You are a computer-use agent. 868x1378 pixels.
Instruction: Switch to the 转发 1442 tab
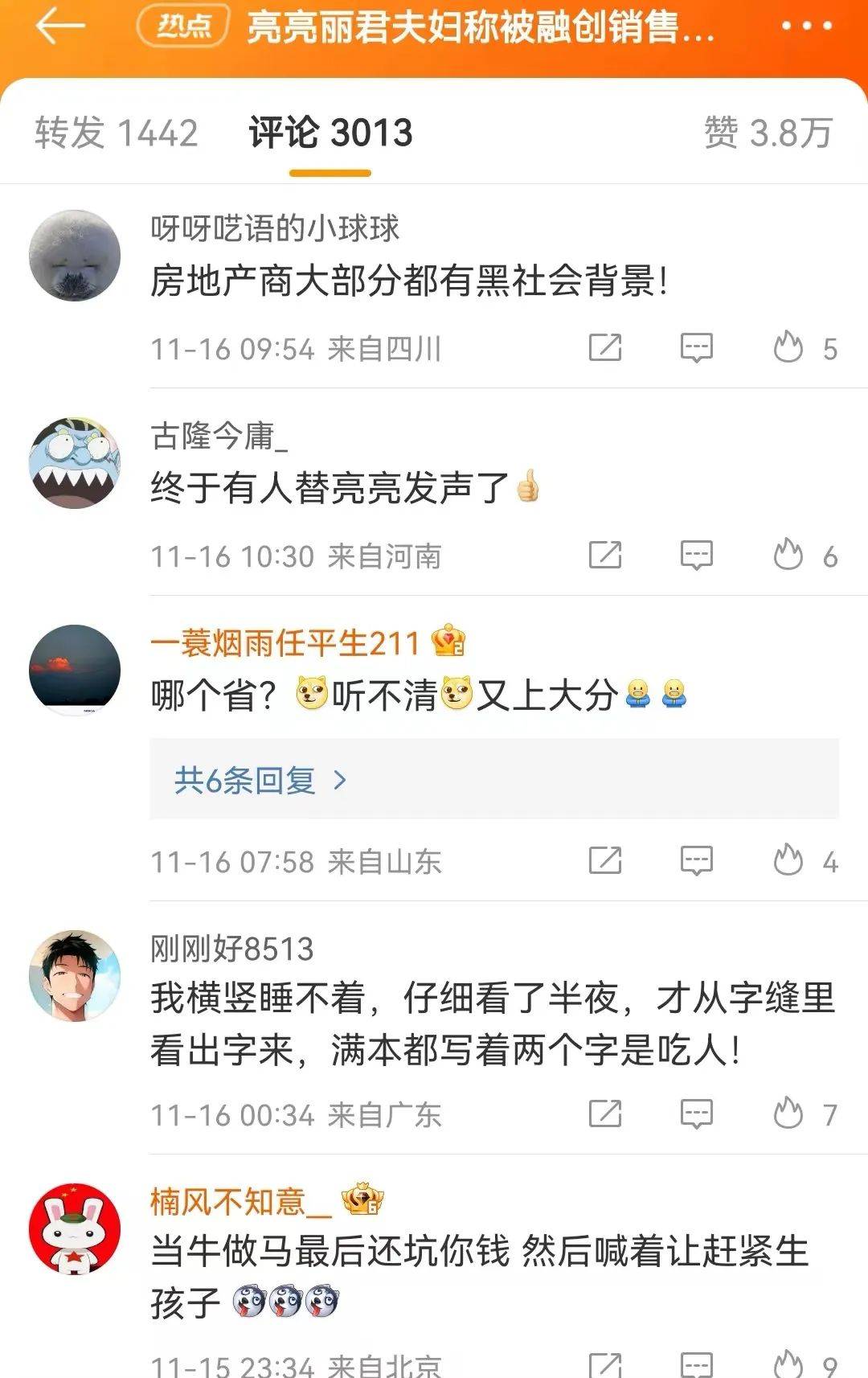point(116,133)
